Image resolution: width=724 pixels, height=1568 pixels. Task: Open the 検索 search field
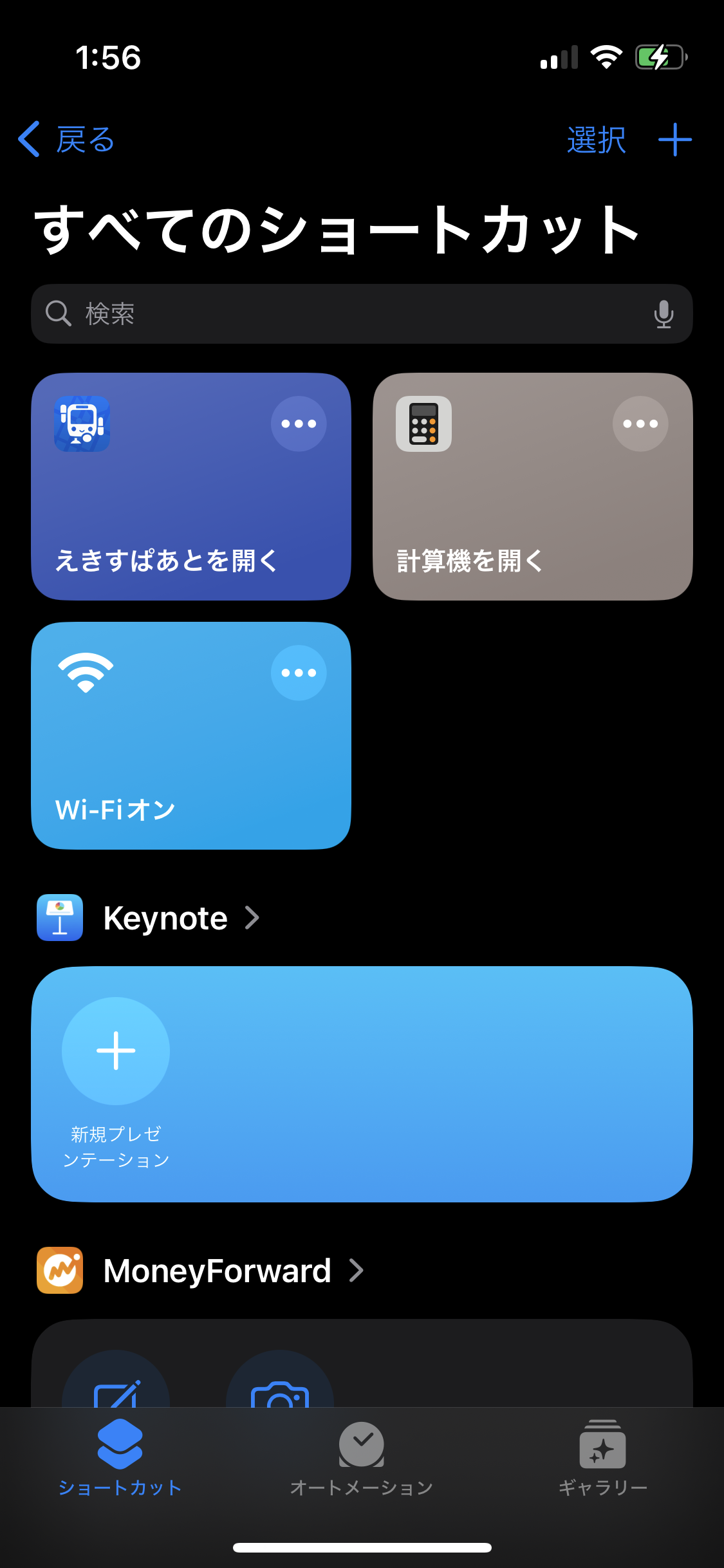348,314
